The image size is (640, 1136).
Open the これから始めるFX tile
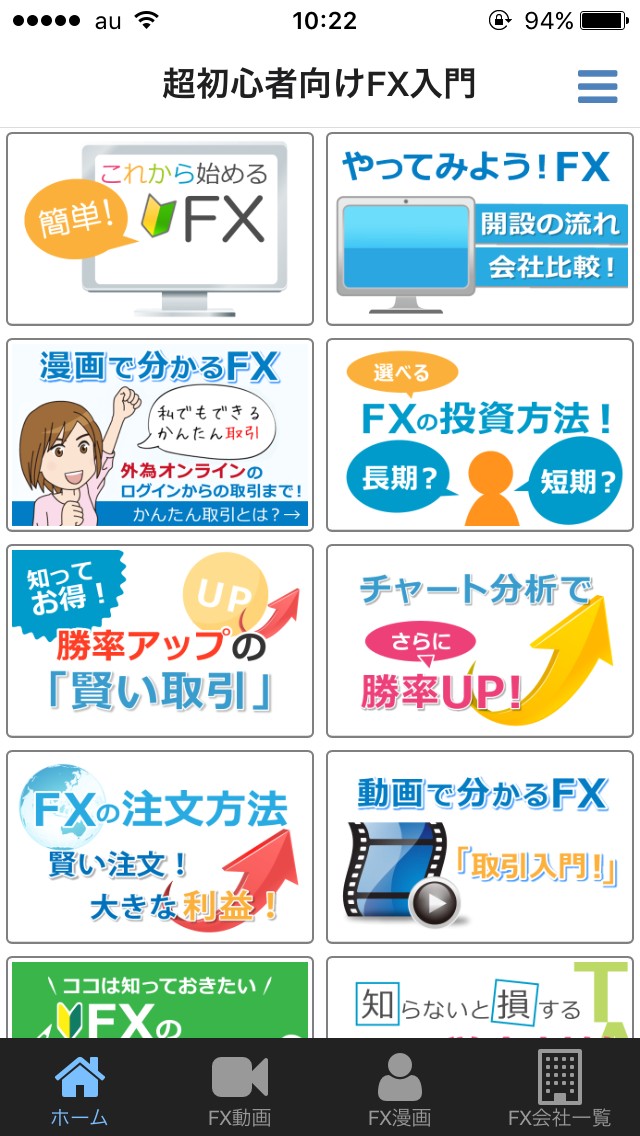pos(160,229)
